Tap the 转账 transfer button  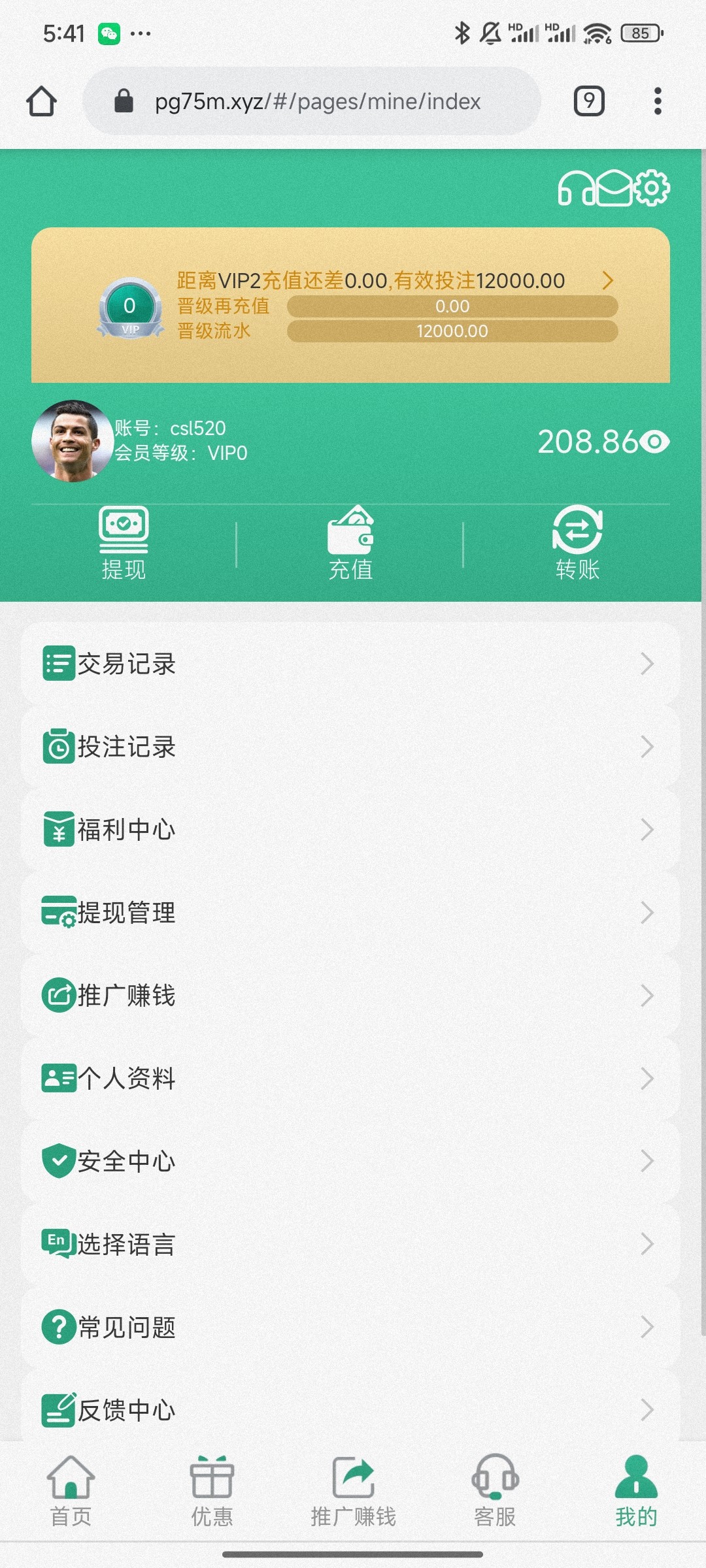click(577, 544)
